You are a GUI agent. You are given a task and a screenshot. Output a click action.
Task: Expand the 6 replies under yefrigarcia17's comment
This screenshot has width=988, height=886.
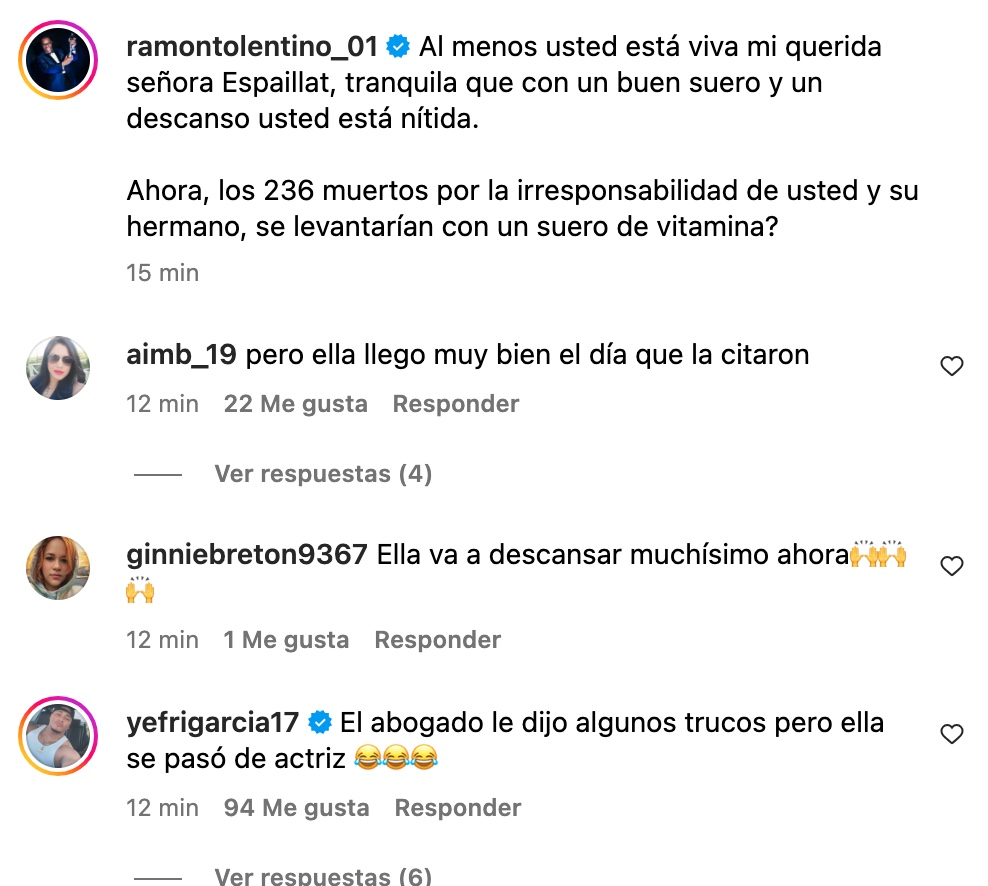coord(323,876)
